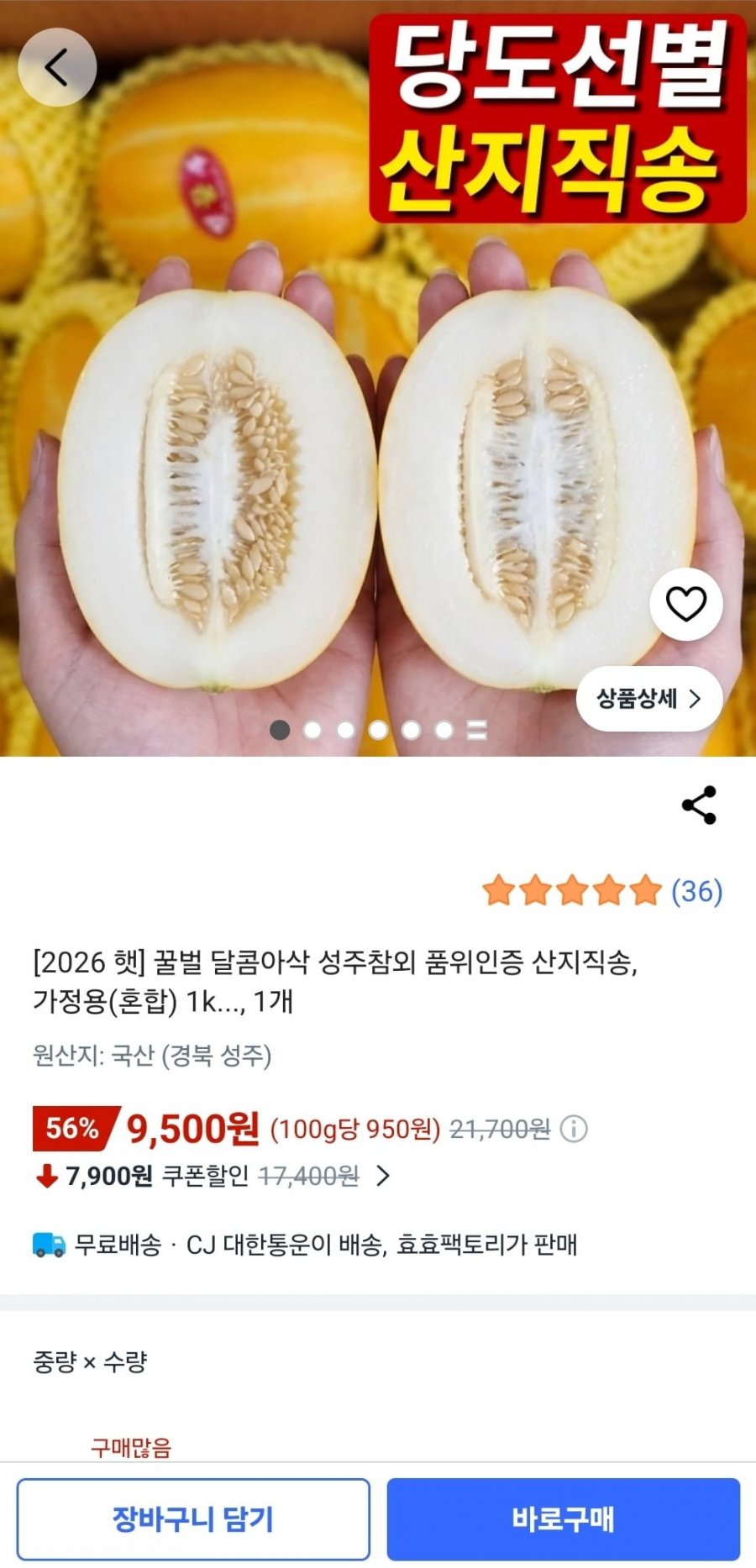This screenshot has width=756, height=1568.
Task: View price info icon beside 21,700원
Action: tap(574, 1129)
